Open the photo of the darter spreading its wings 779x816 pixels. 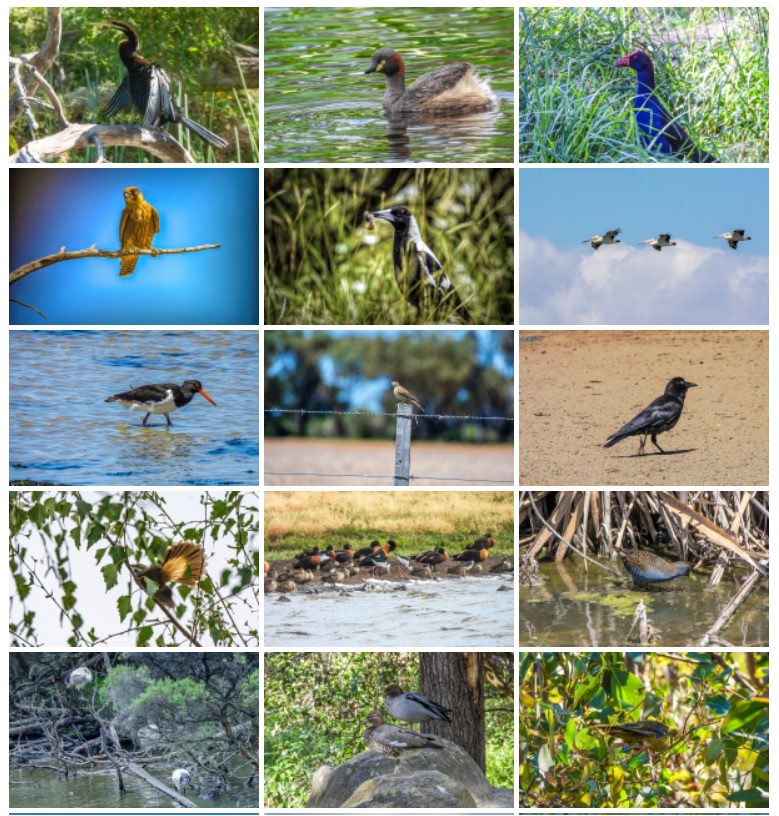click(x=134, y=85)
